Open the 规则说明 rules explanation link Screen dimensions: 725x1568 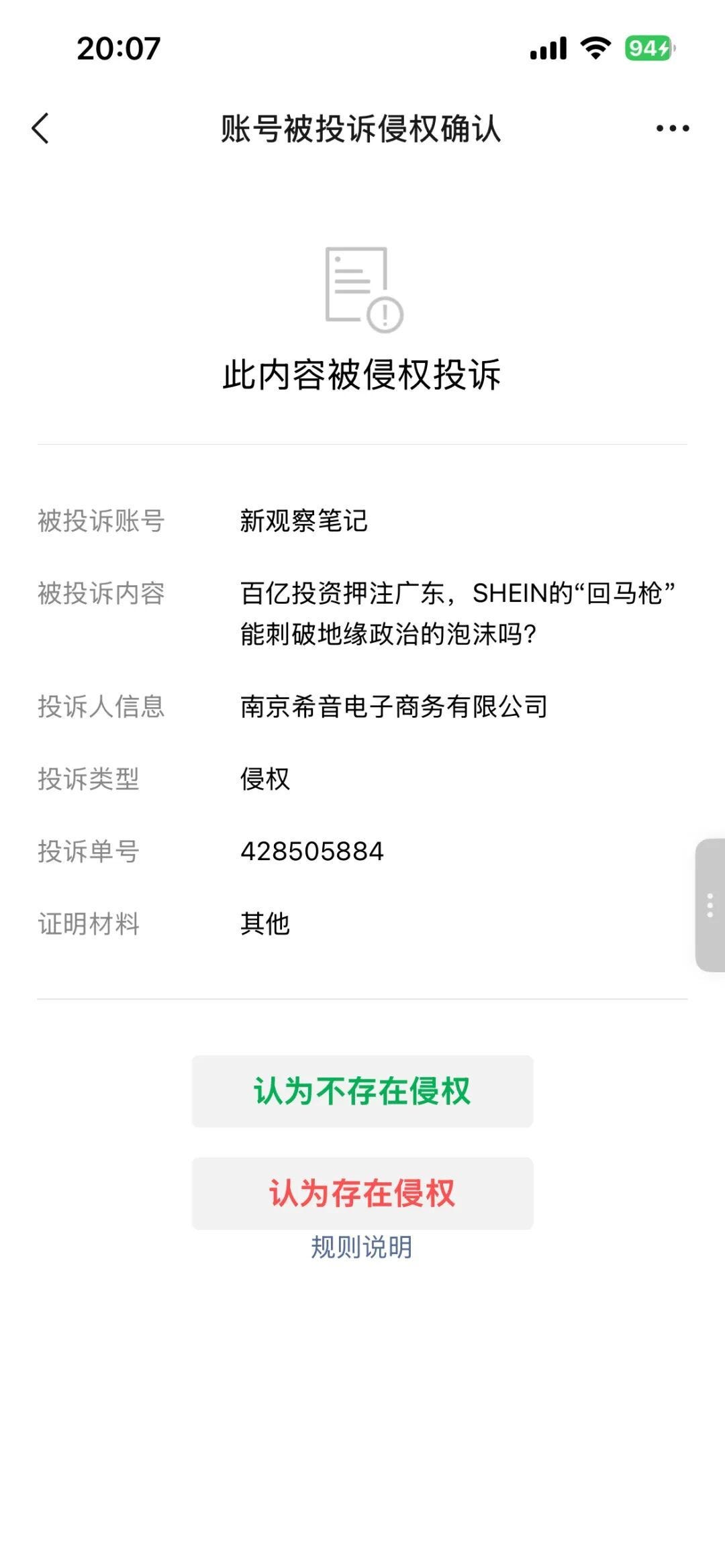tap(362, 1247)
